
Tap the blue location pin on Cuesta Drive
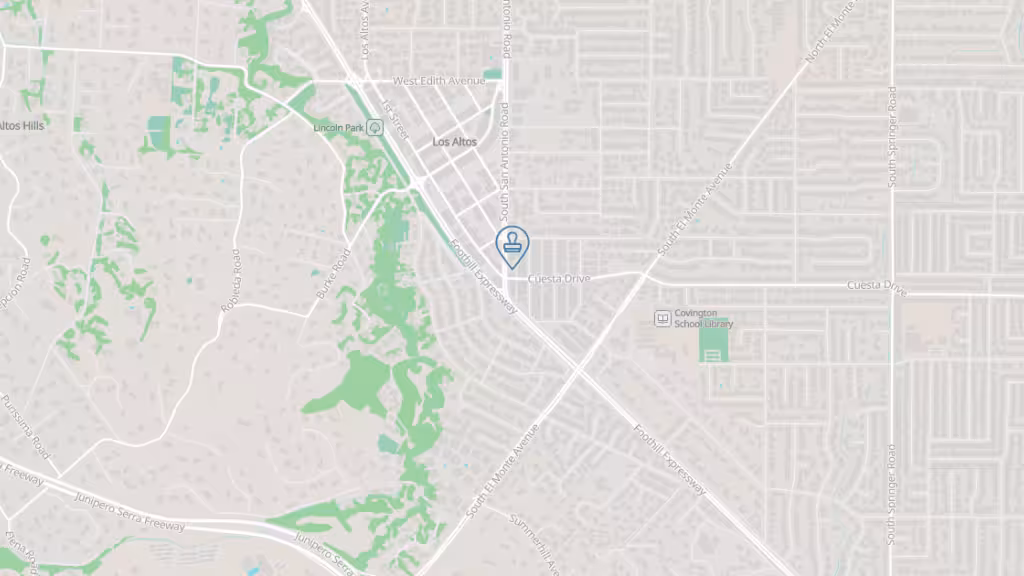click(512, 245)
